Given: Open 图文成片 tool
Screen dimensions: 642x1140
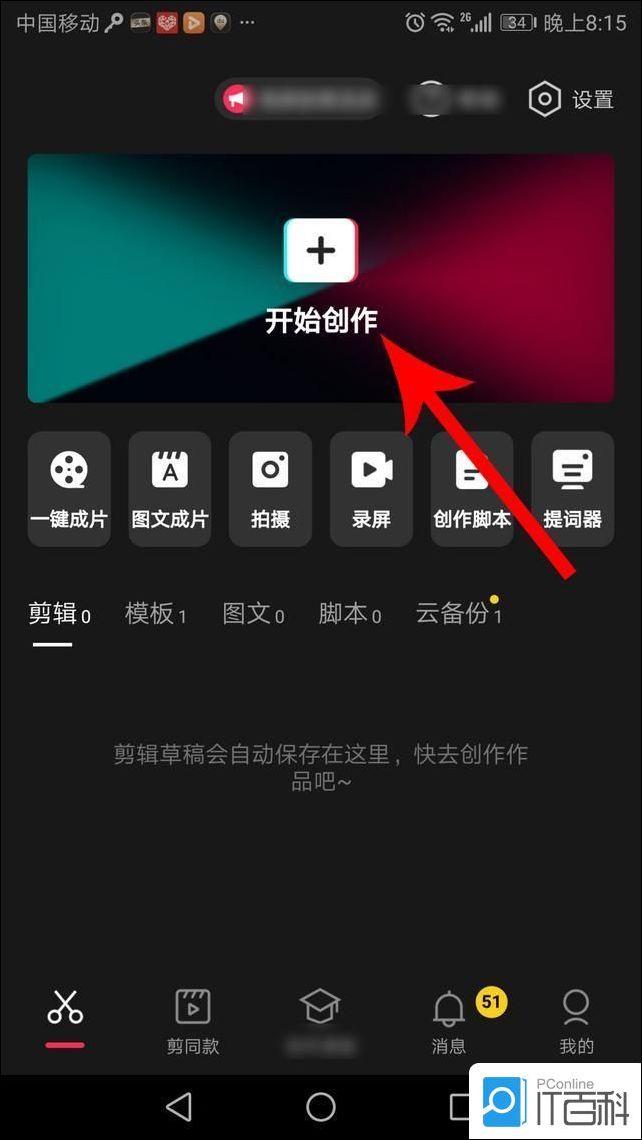Looking at the screenshot, I should pyautogui.click(x=170, y=488).
